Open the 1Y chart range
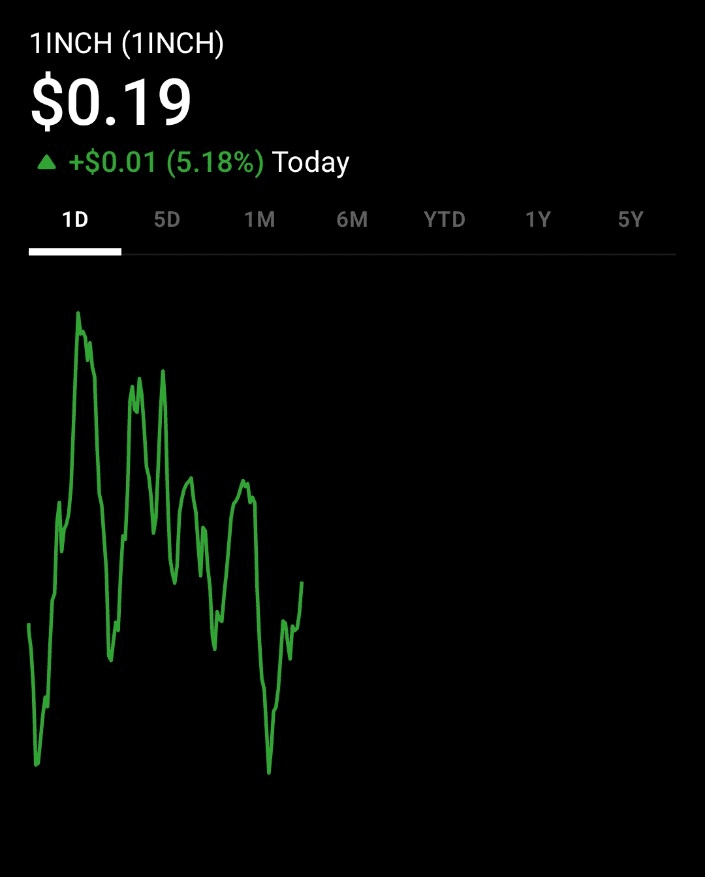The image size is (705, 877). (538, 220)
